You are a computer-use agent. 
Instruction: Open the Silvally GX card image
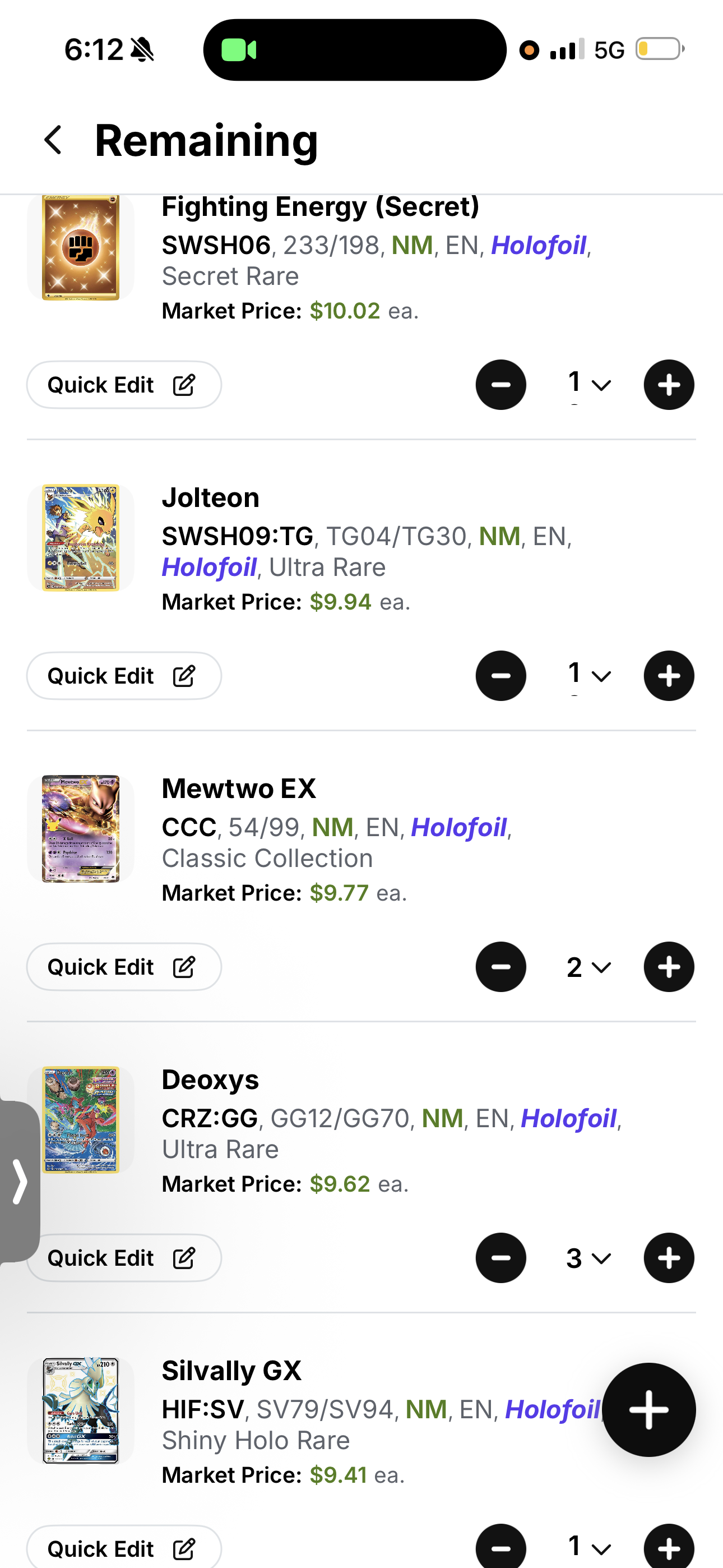(x=80, y=1410)
